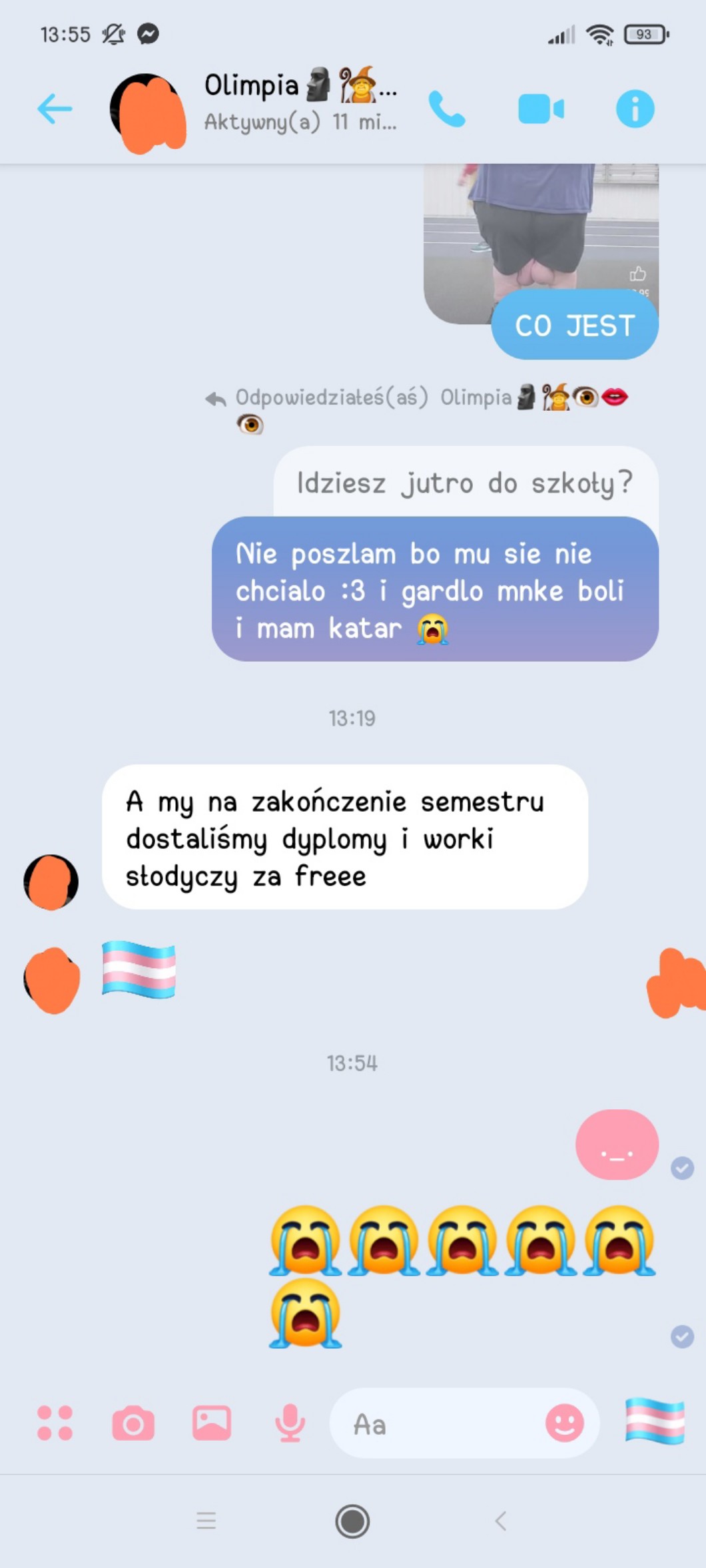The width and height of the screenshot is (706, 1568).
Task: Tap the system home button
Action: 352,1521
